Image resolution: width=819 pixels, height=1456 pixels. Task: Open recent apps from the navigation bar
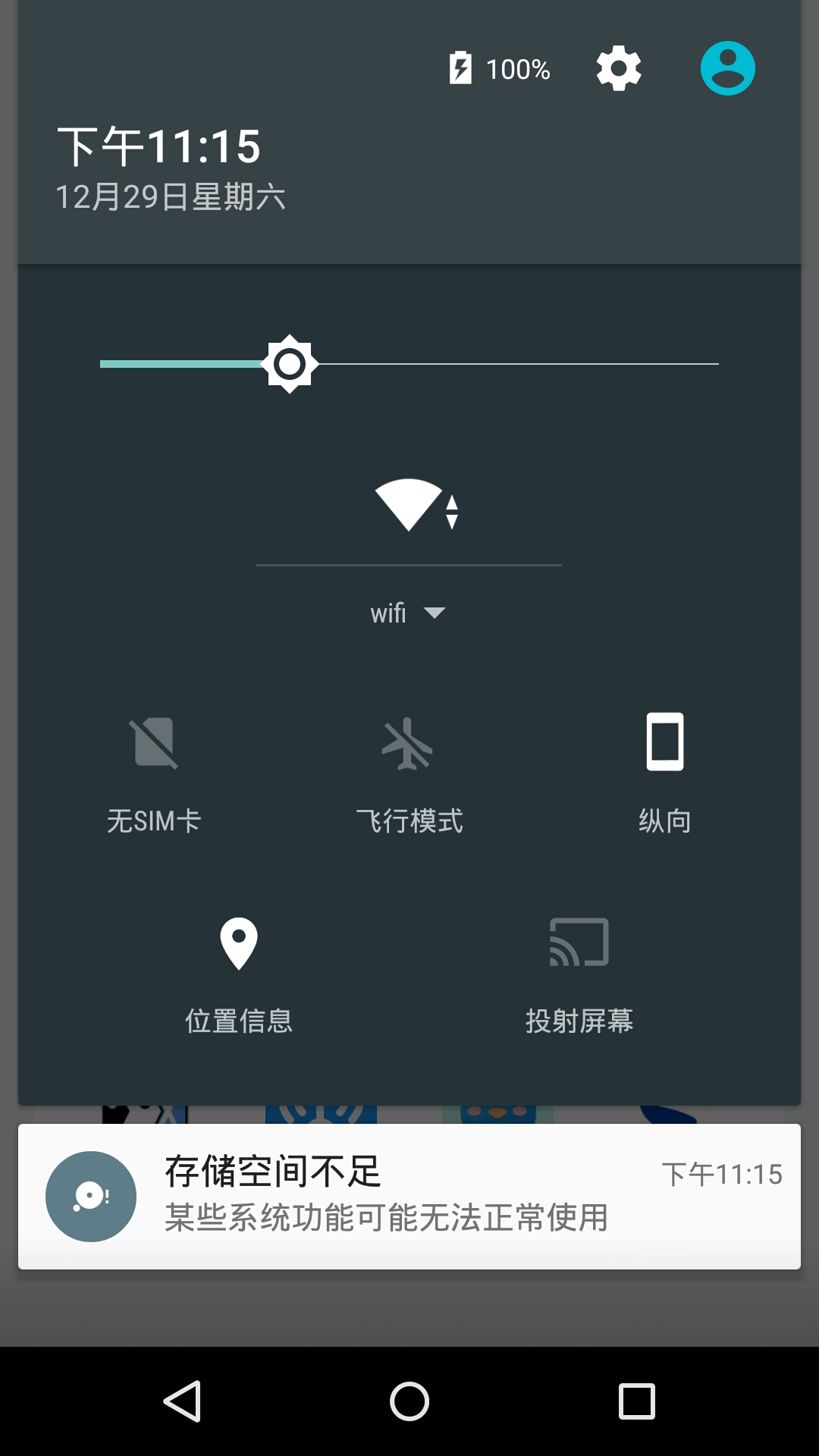637,1401
